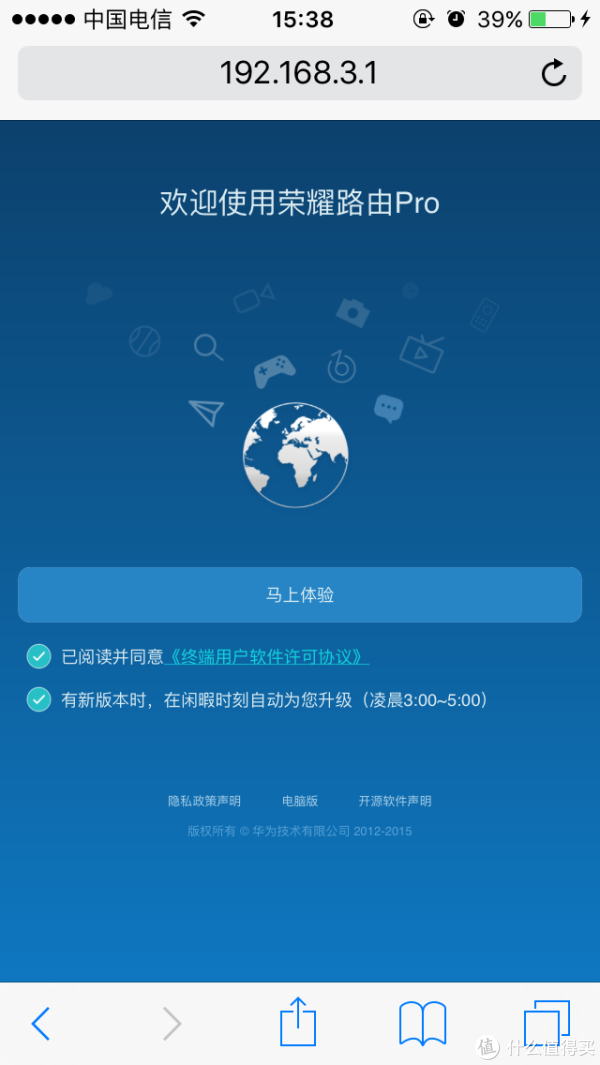The width and height of the screenshot is (600, 1065).
Task: Tap the 马上体验 button
Action: tap(300, 595)
